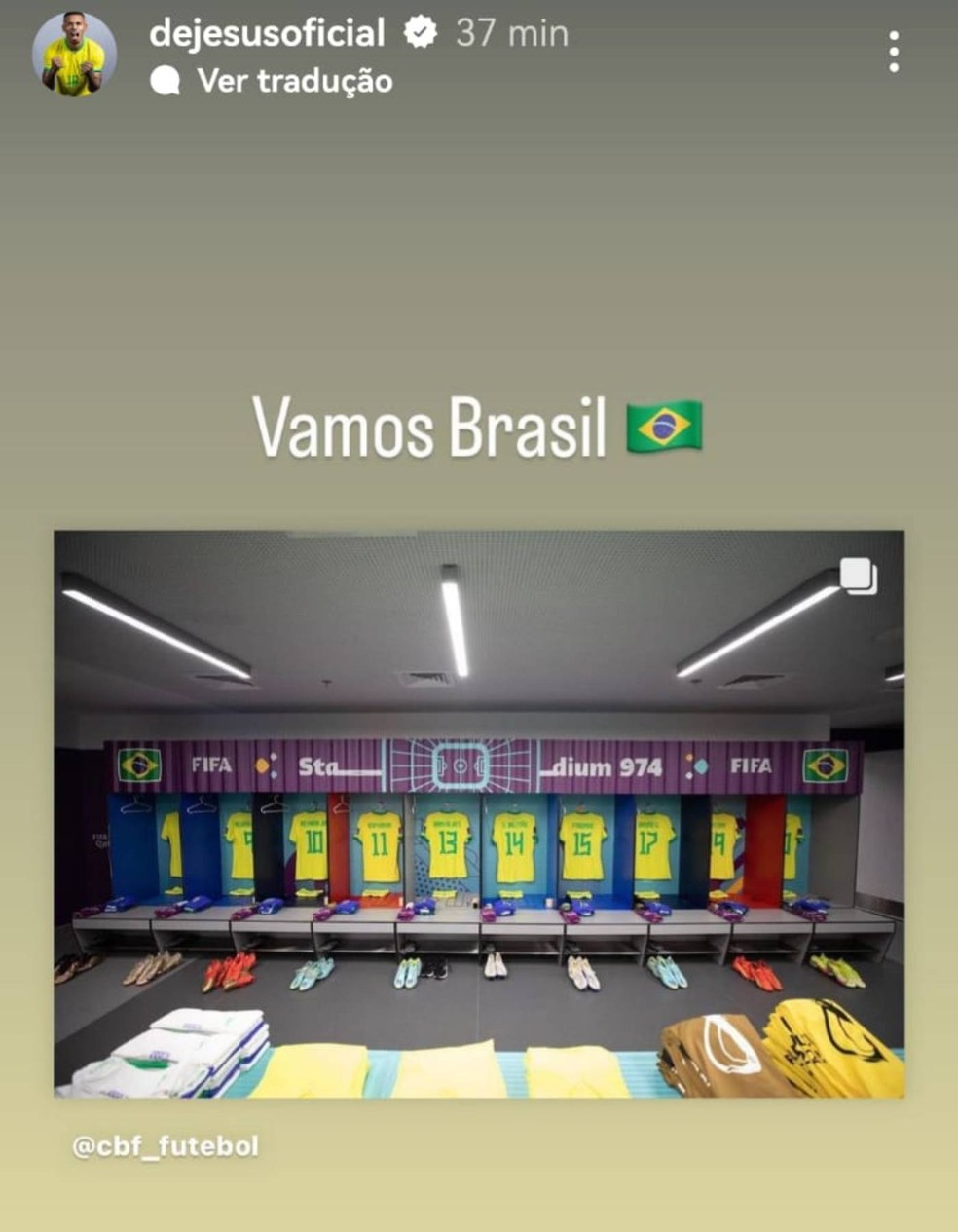Screen dimensions: 958x1232
Task: Open the three-dot story options menu
Action: pyautogui.click(x=896, y=54)
